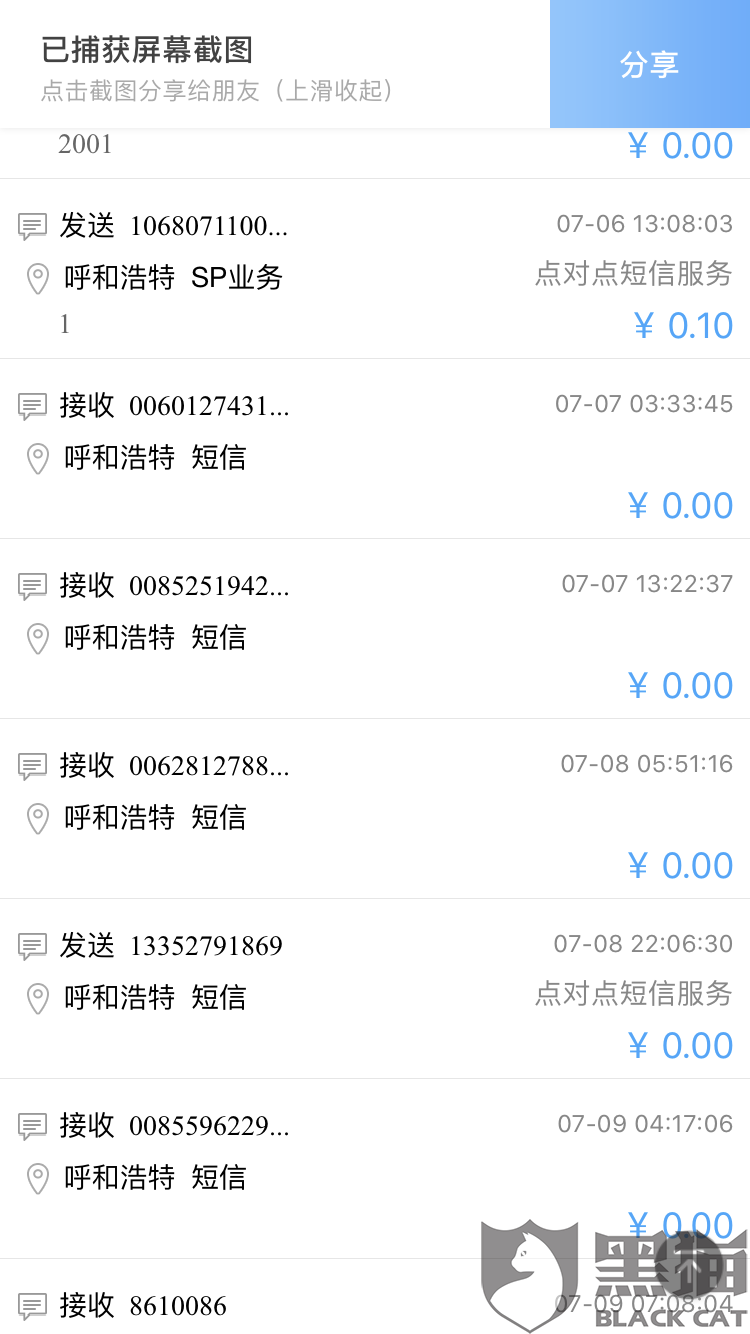Tap the 分享 button to share the screenshot
Screen dimensions: 750x1334
[649, 64]
